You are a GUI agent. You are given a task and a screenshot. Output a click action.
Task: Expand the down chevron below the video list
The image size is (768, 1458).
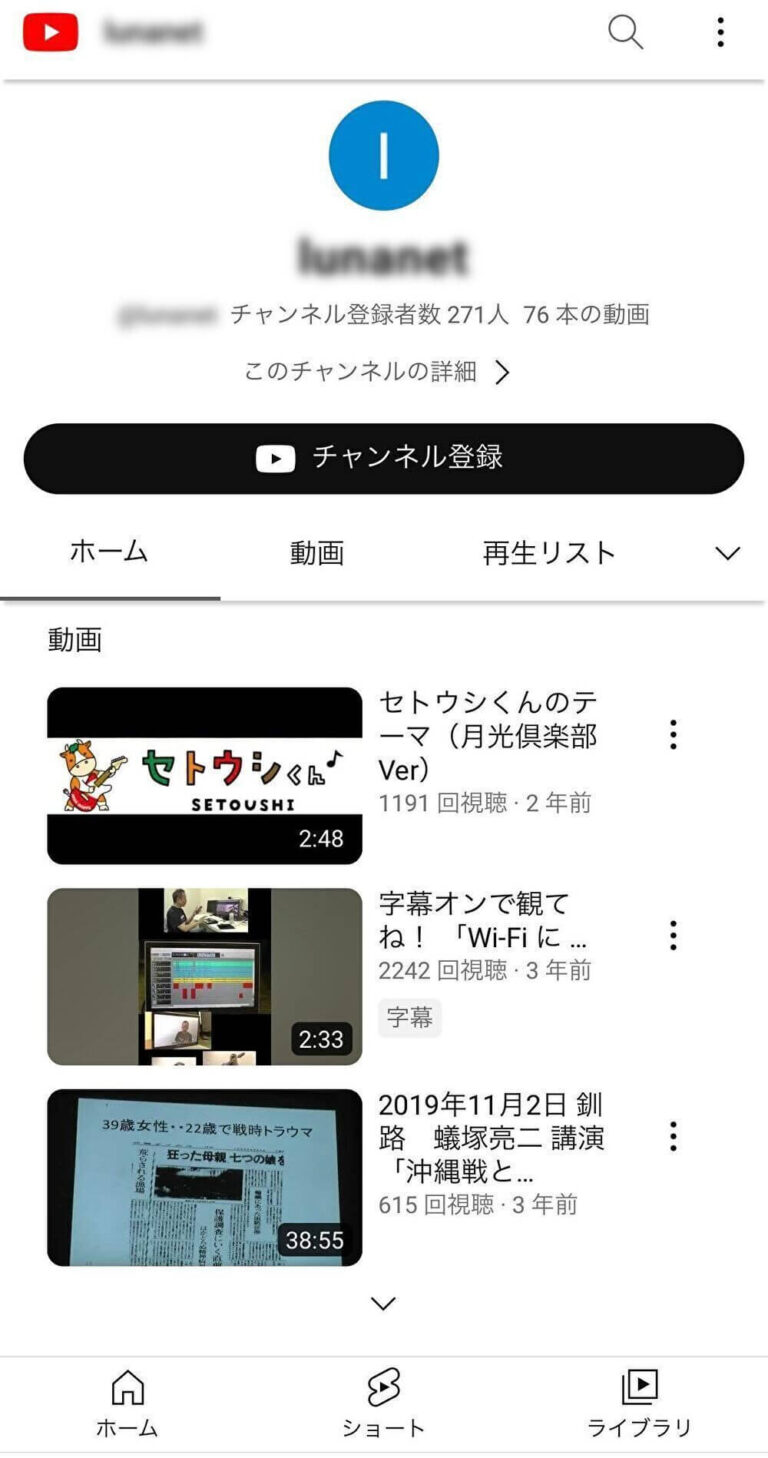[383, 1303]
